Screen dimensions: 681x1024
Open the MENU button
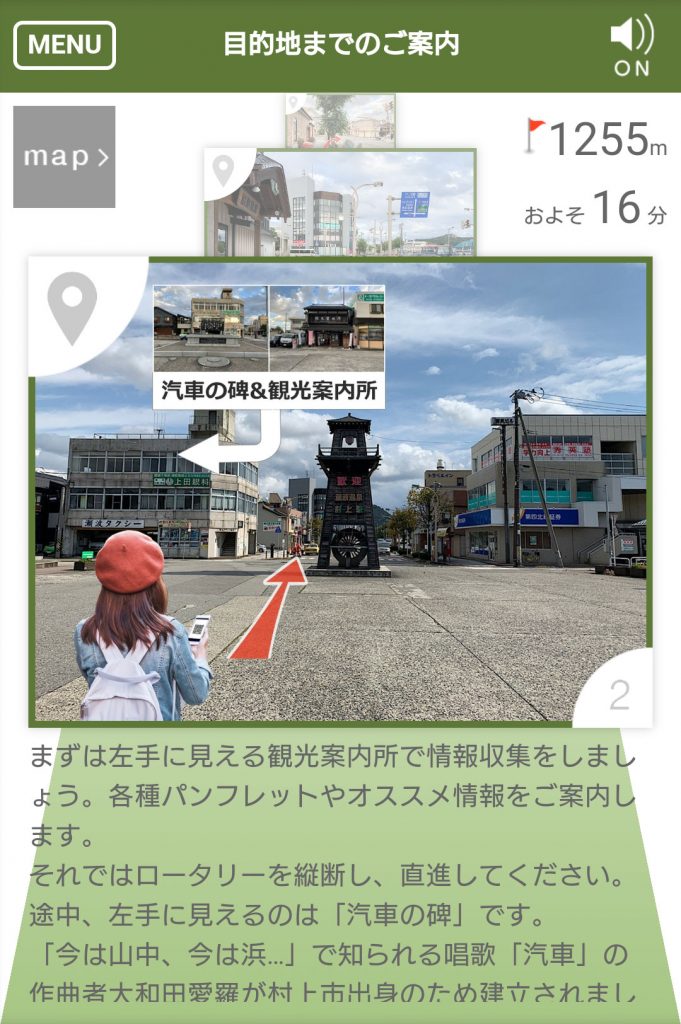pos(64,45)
